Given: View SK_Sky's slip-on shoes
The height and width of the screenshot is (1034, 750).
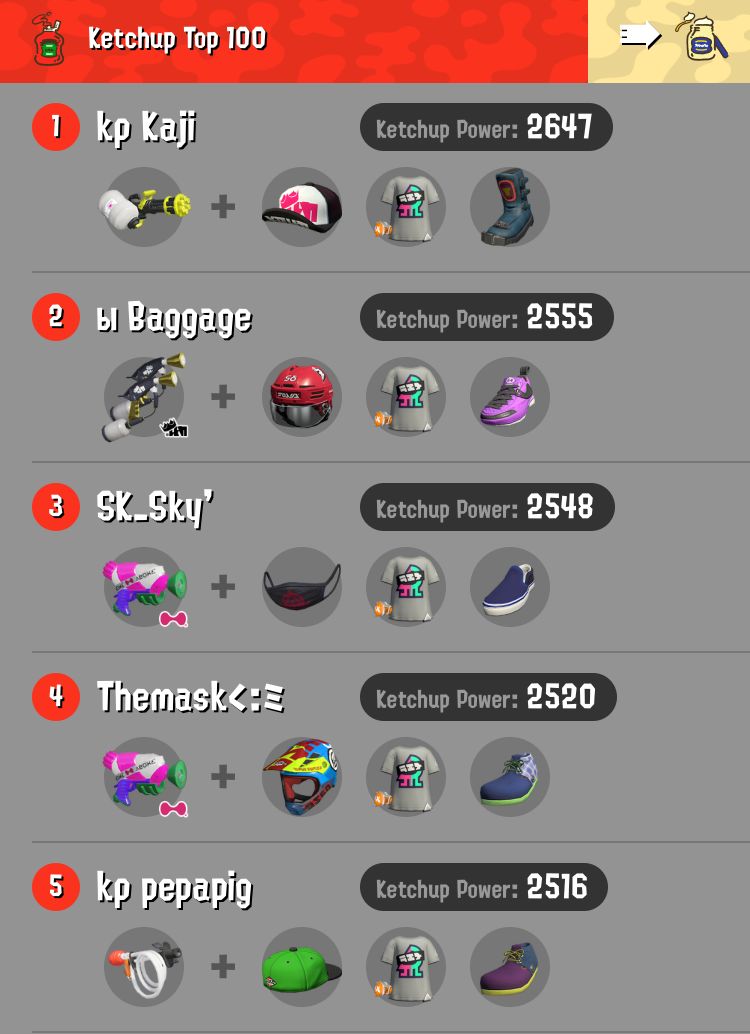Looking at the screenshot, I should tap(510, 587).
